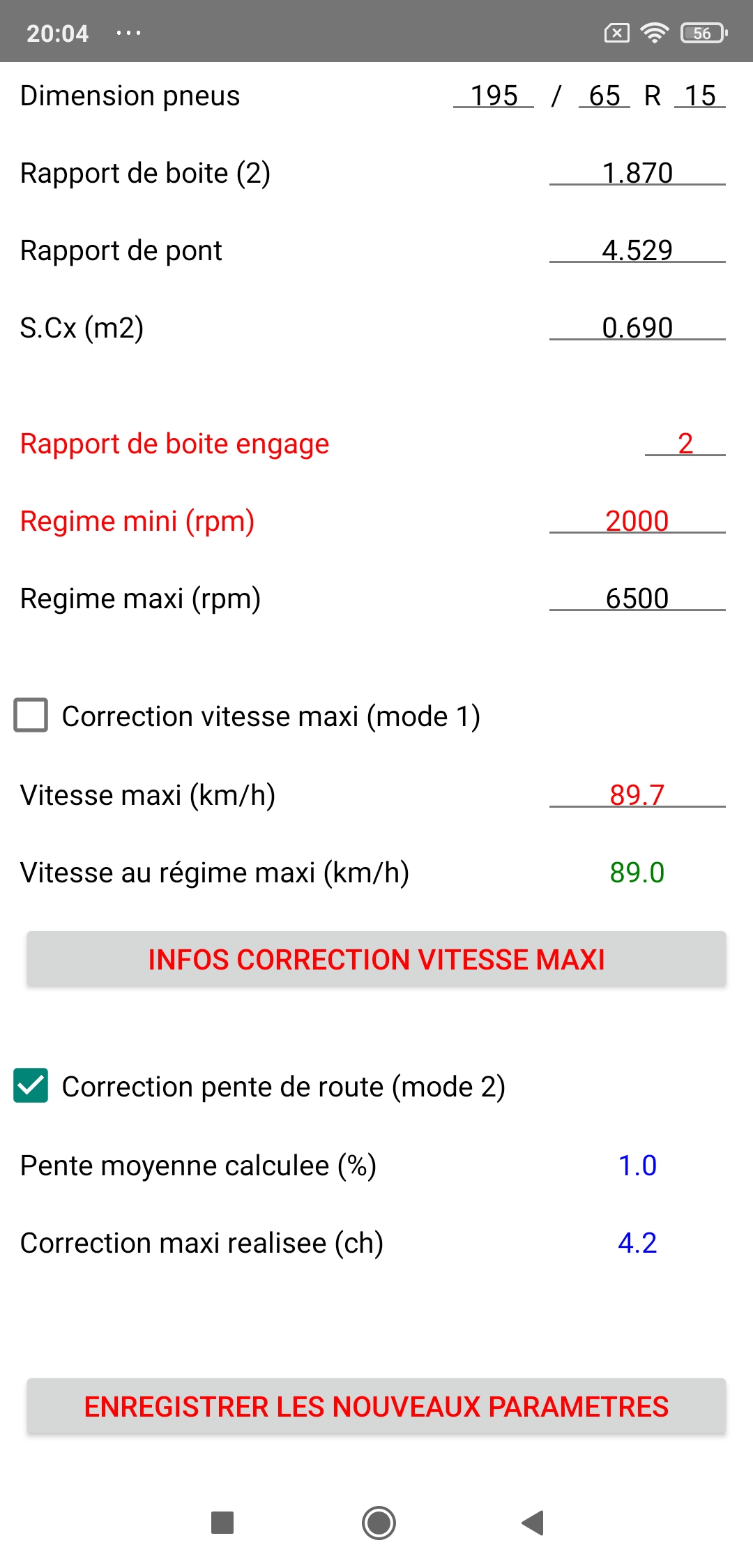Image resolution: width=753 pixels, height=1568 pixels.
Task: Edit the Vitesse maxi (km/h) field
Action: (x=637, y=795)
